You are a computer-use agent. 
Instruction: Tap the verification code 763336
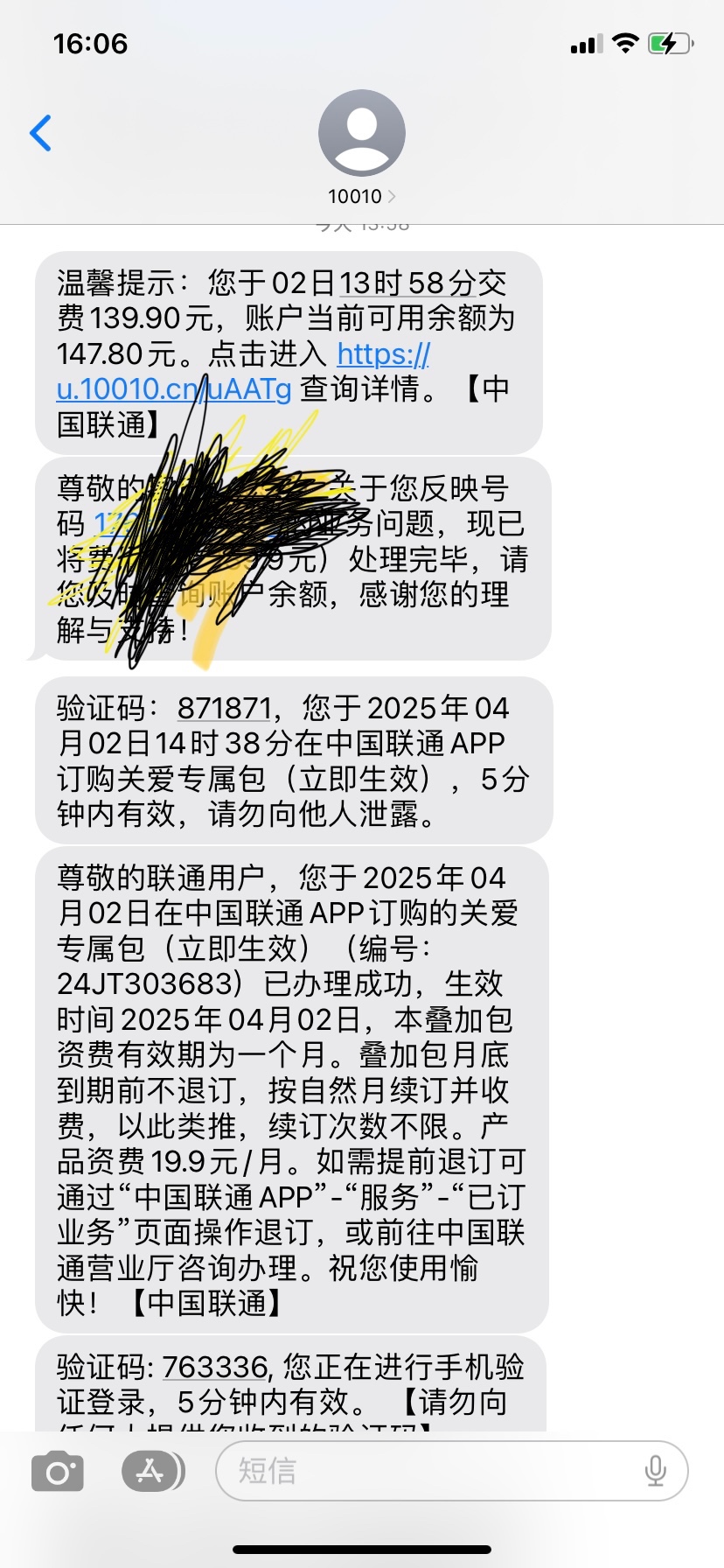point(215,1367)
